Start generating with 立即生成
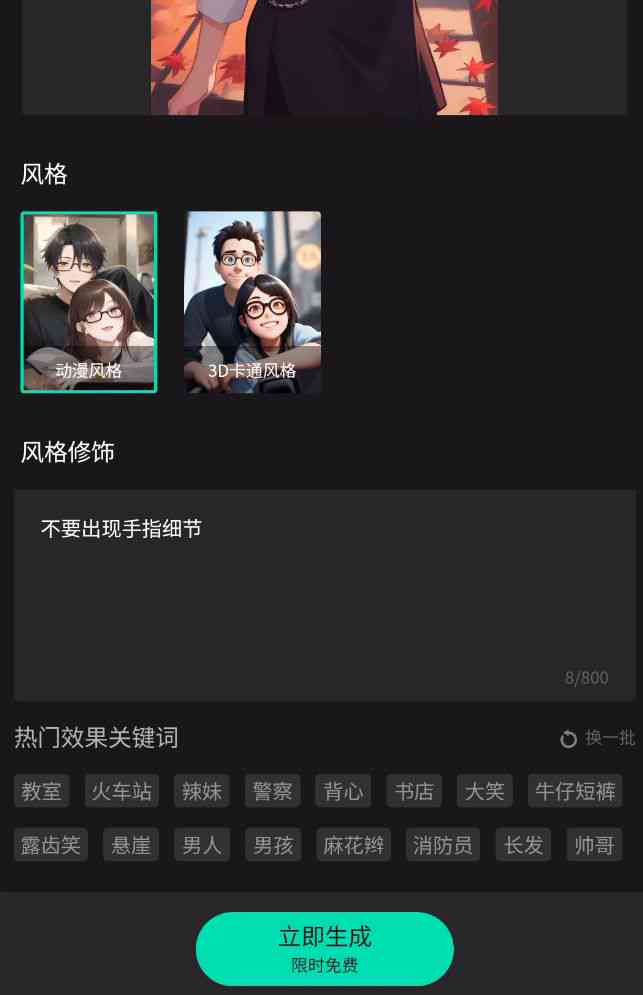643x995 pixels. point(325,948)
